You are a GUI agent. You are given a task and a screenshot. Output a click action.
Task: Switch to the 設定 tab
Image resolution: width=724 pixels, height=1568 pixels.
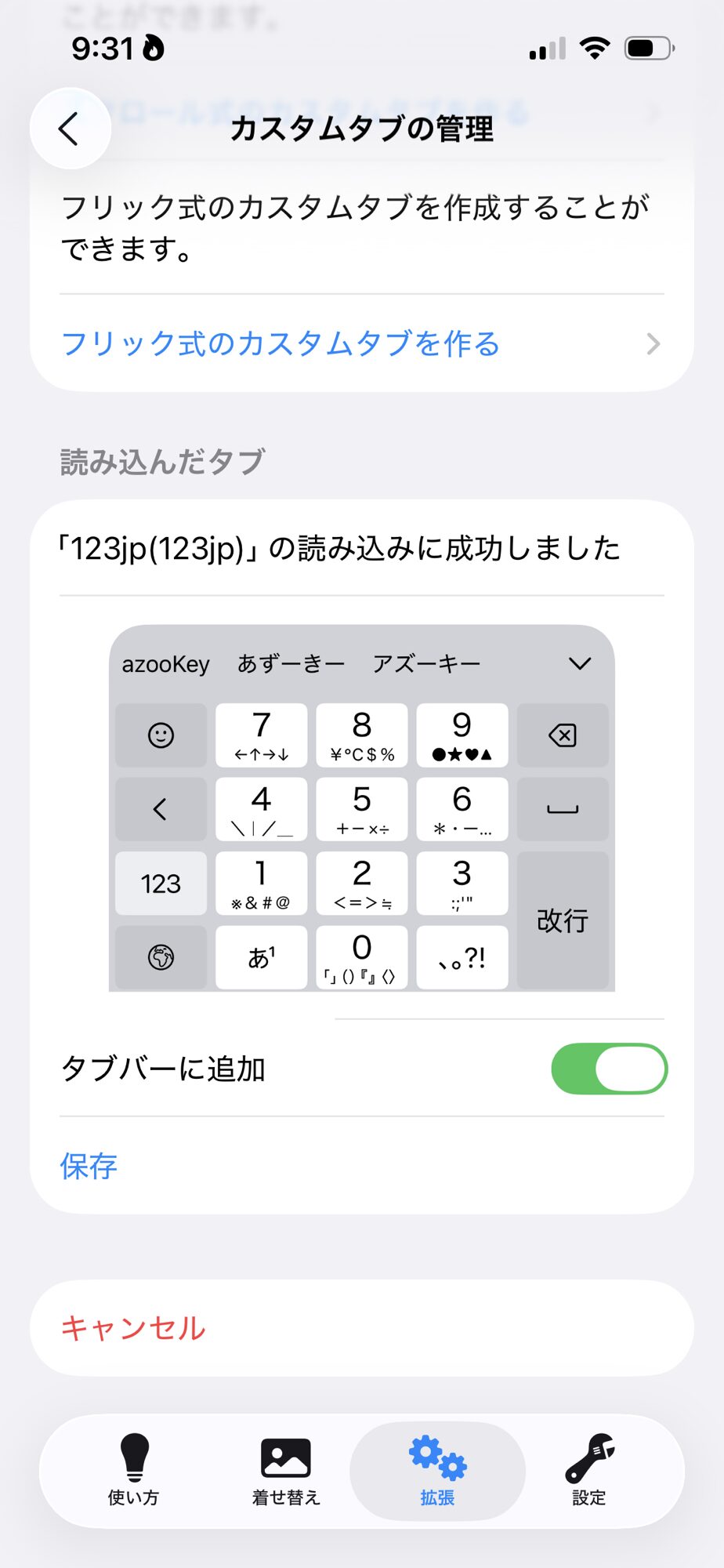coord(589,1471)
